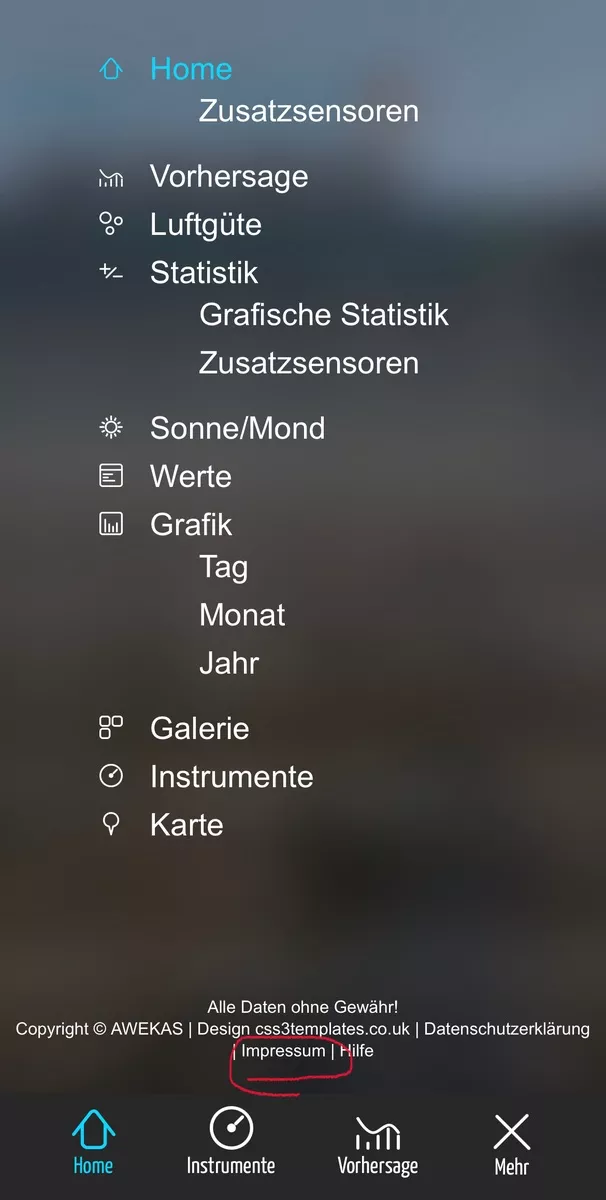Close the menu with Mehr X
This screenshot has width=606, height=1200.
coord(512,1141)
